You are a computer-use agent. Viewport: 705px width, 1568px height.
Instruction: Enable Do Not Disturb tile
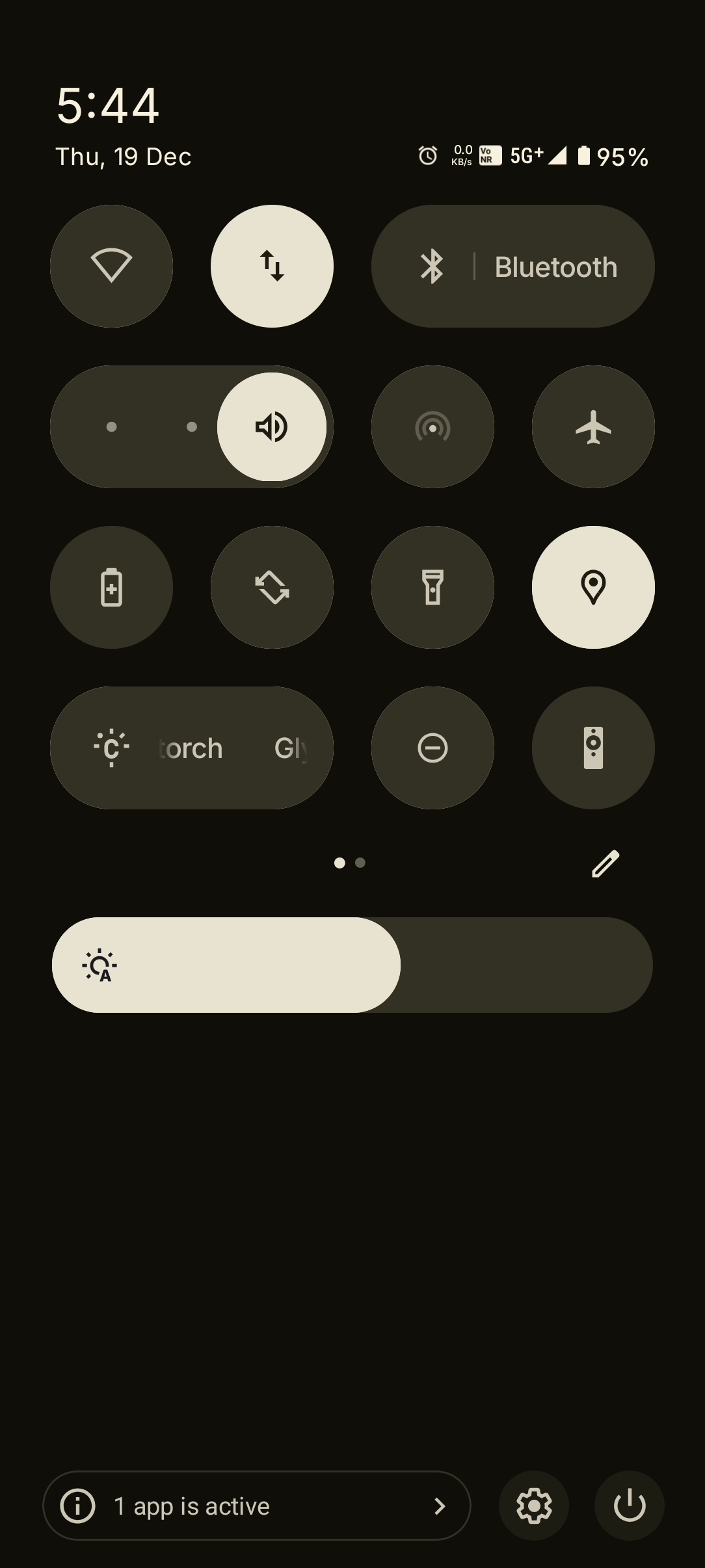point(432,748)
